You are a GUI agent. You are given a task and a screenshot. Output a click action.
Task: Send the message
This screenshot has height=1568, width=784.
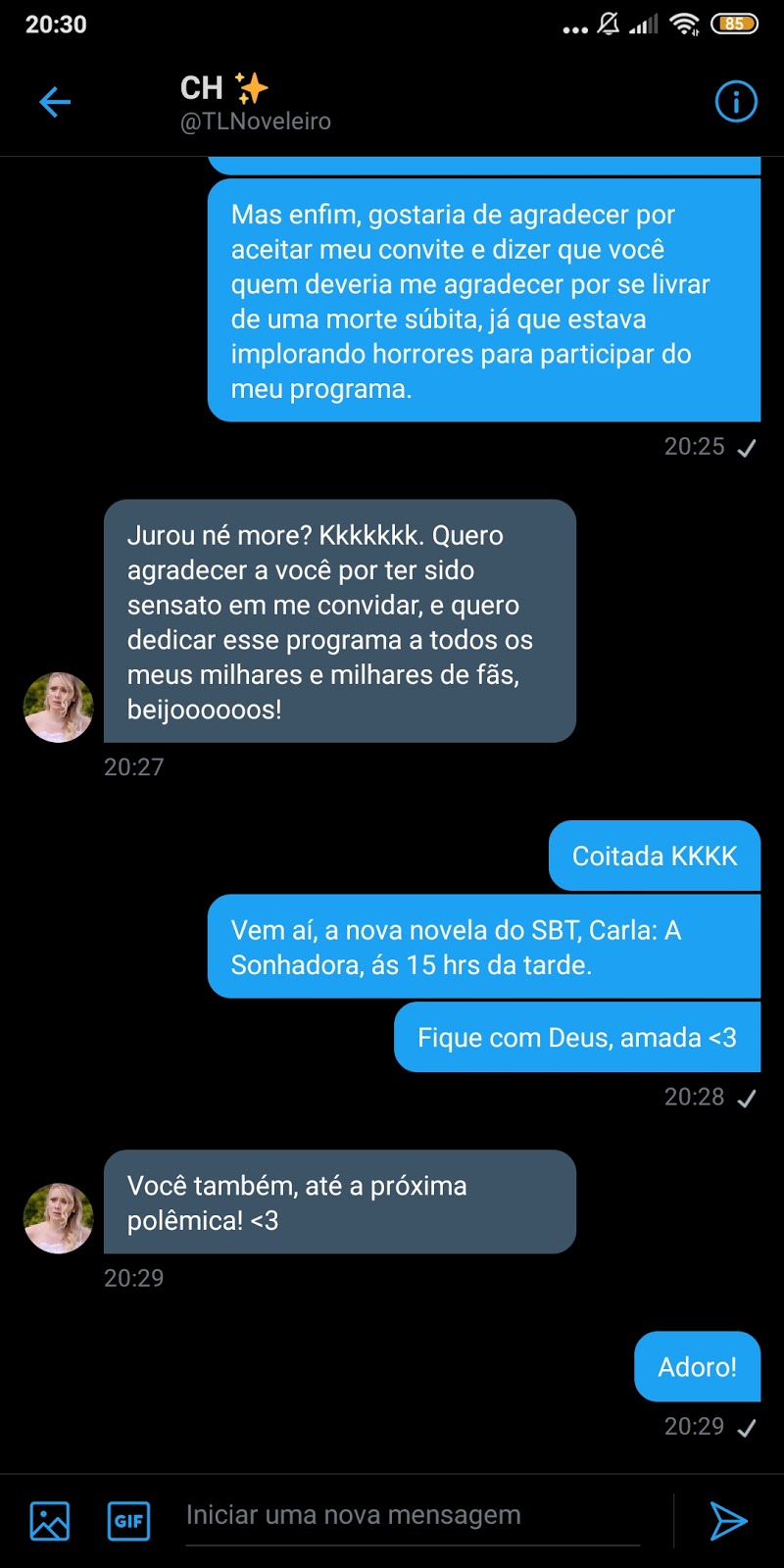[x=728, y=1520]
